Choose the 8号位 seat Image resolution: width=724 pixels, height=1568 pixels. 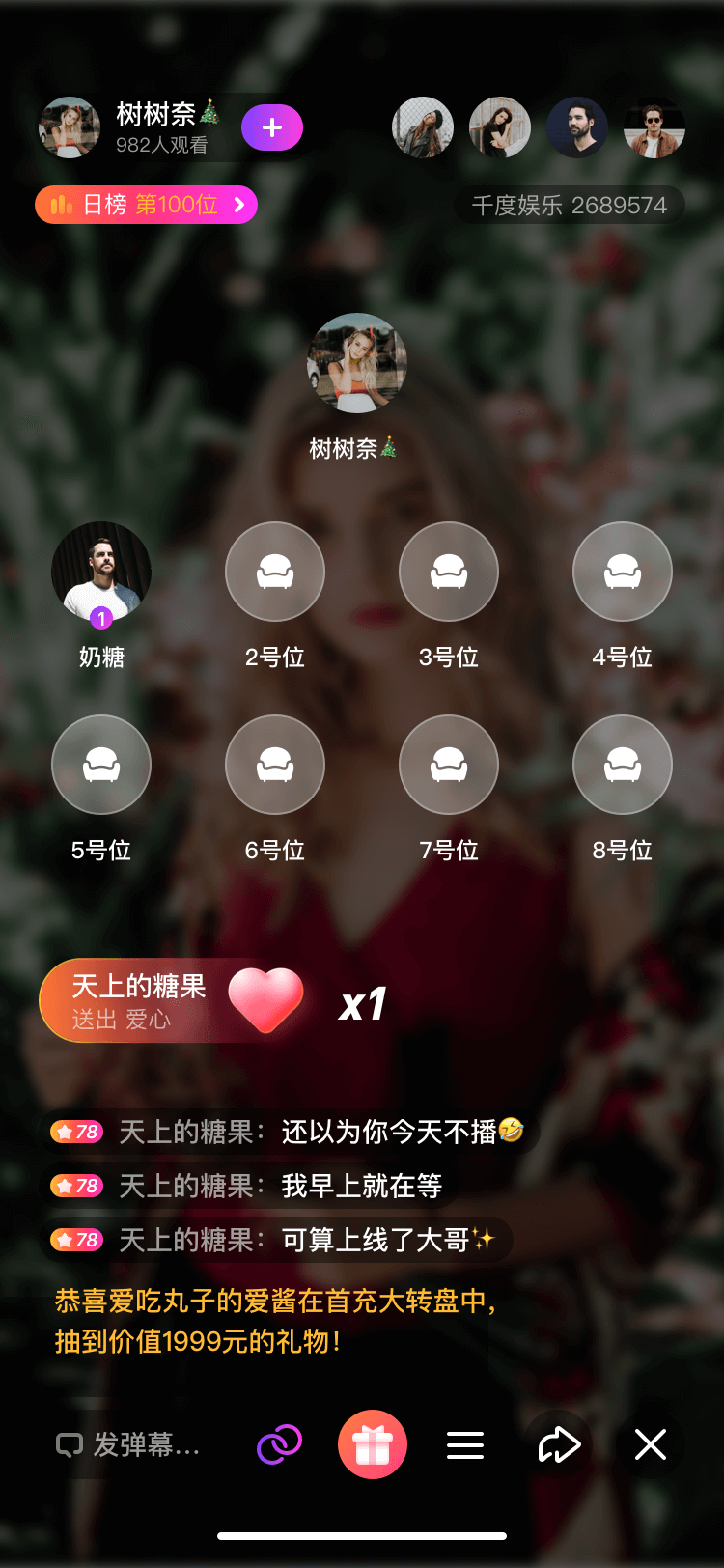point(623,765)
